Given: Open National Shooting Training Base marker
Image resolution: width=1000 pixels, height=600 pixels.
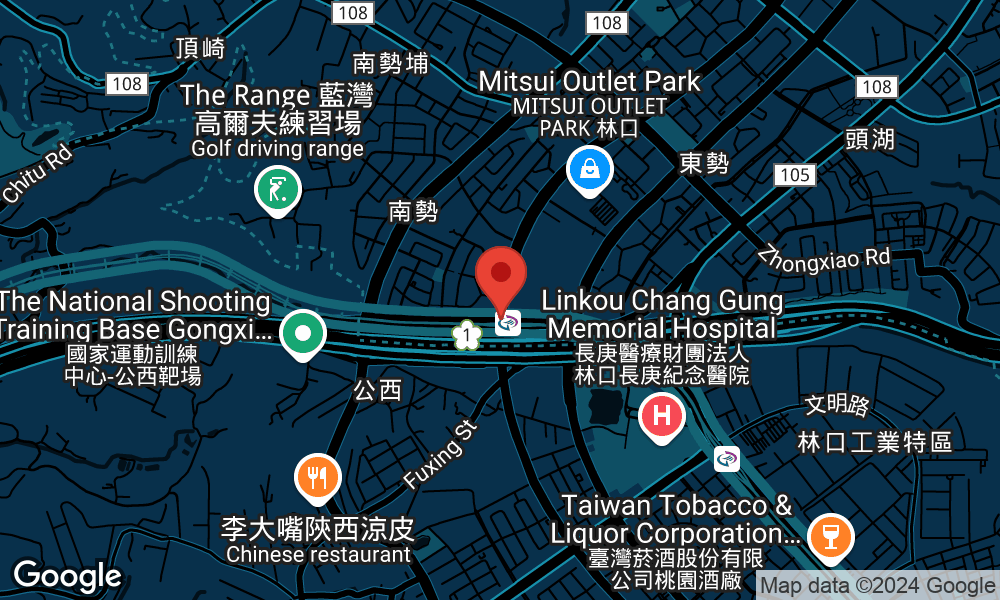Looking at the screenshot, I should pos(301,333).
